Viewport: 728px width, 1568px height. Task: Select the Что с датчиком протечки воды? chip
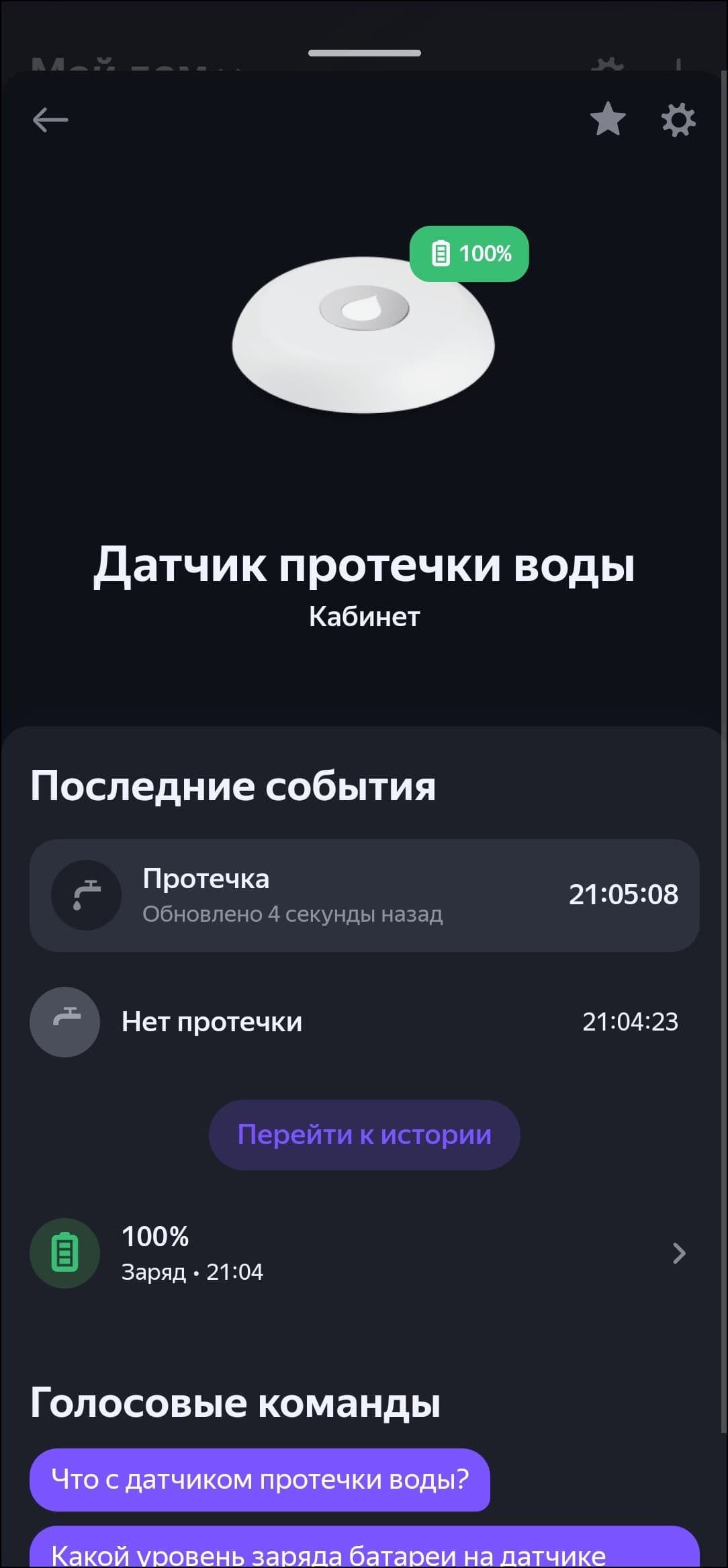coord(260,1479)
